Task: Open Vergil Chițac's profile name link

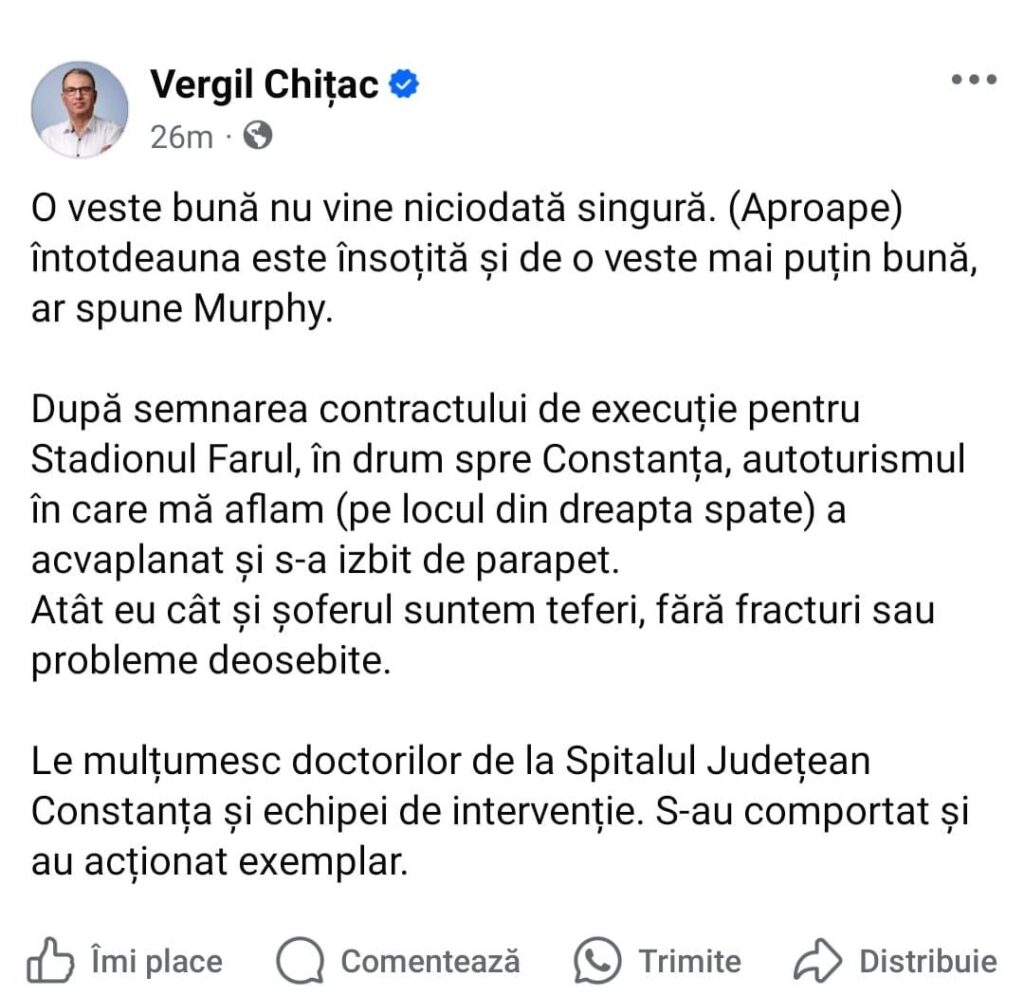Action: [x=264, y=86]
